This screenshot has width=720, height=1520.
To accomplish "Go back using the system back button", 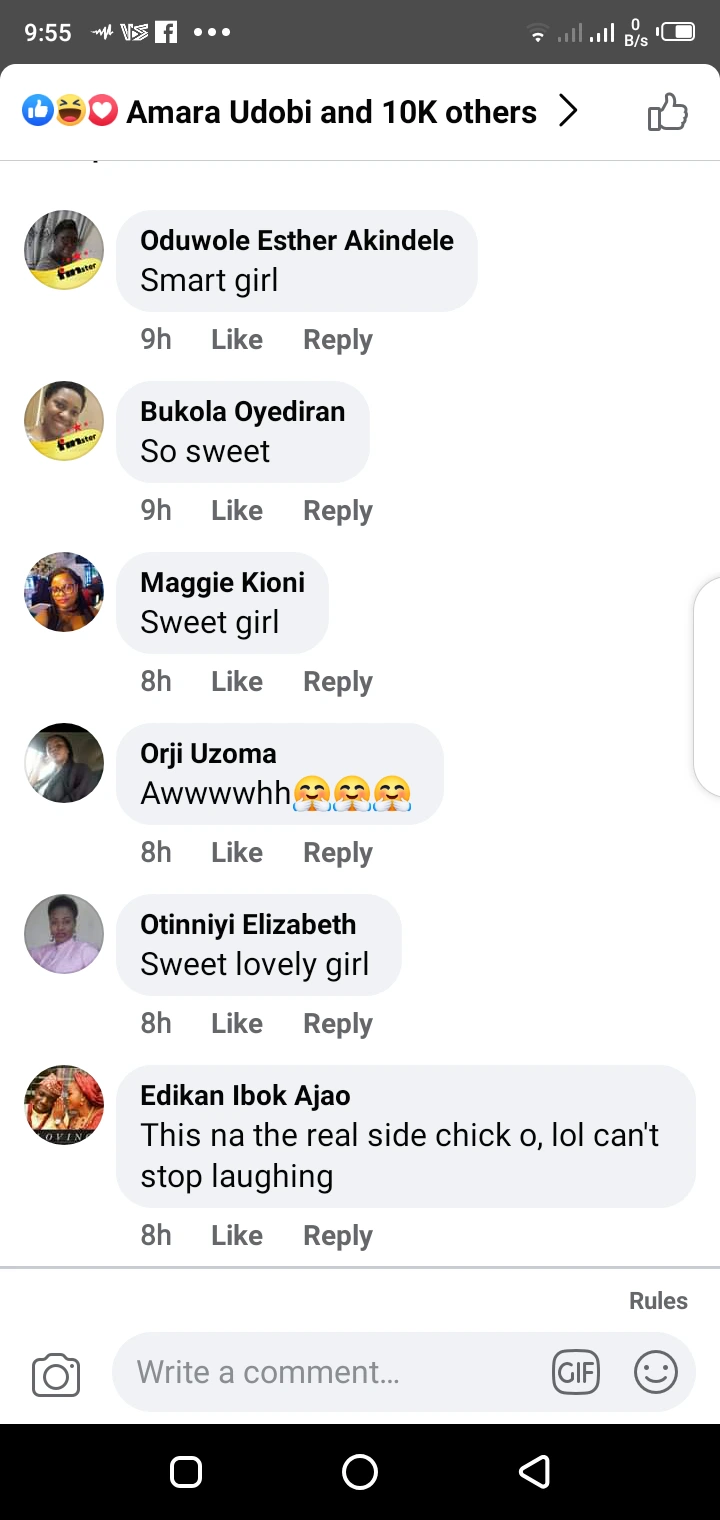I will click(534, 1471).
